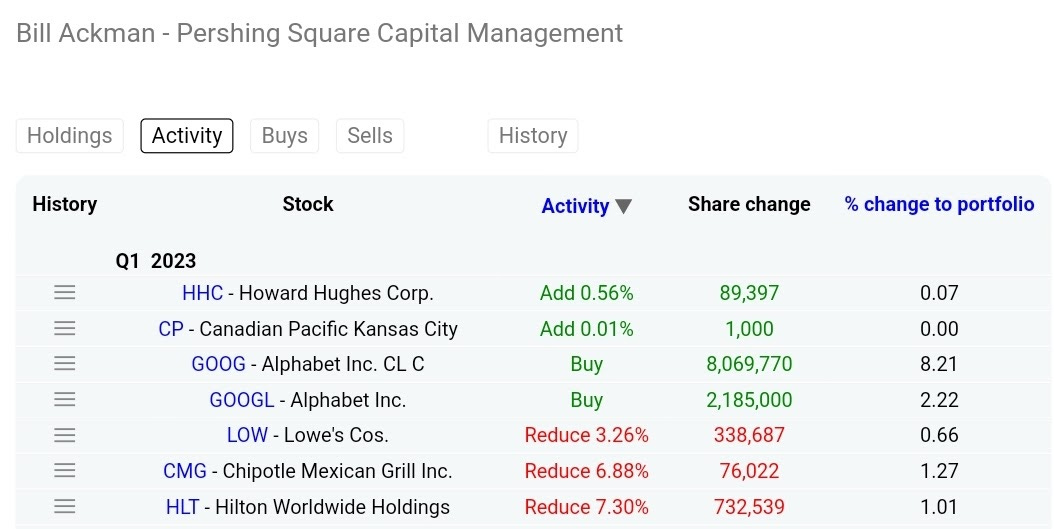Open the CP ticker link

171,329
